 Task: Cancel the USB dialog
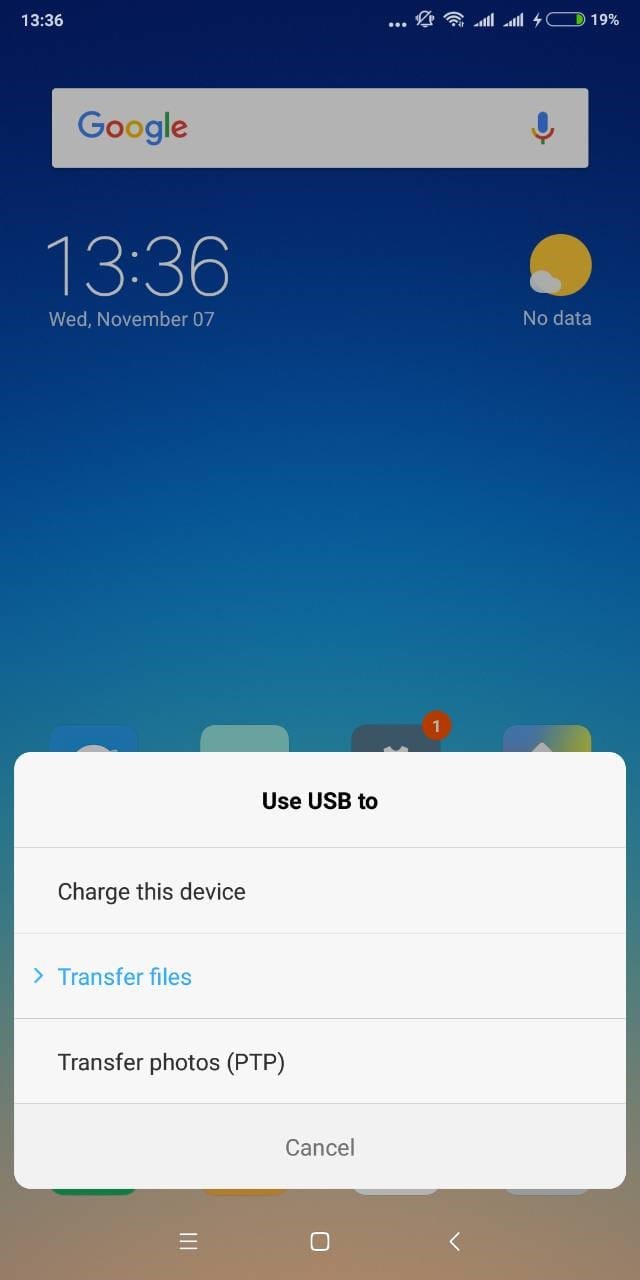320,1147
